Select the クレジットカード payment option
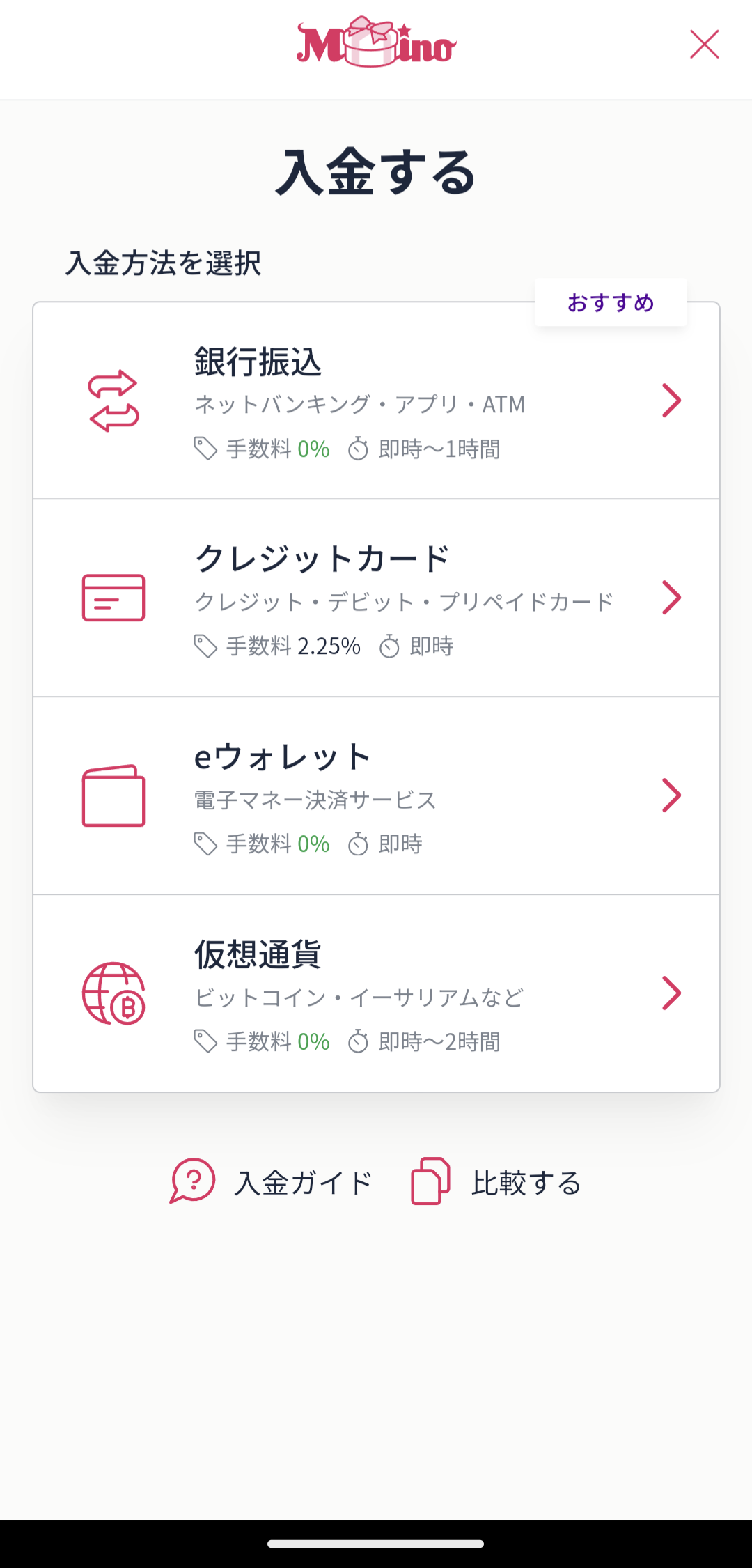752x1568 pixels. point(376,597)
